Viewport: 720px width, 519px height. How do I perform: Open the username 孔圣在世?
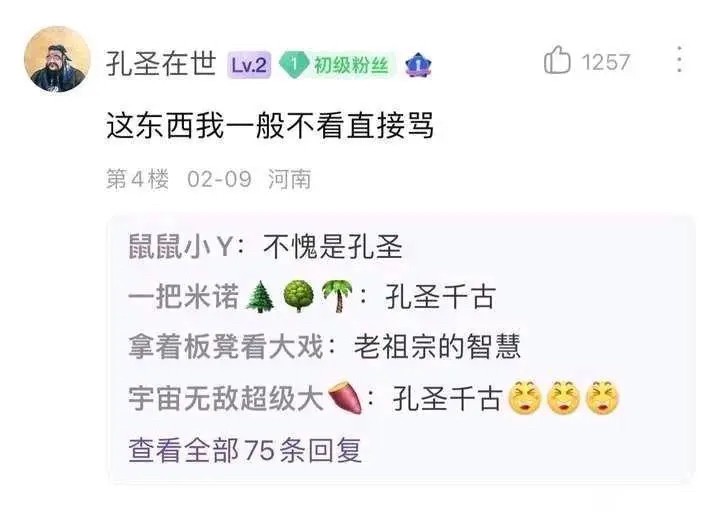[x=161, y=64]
